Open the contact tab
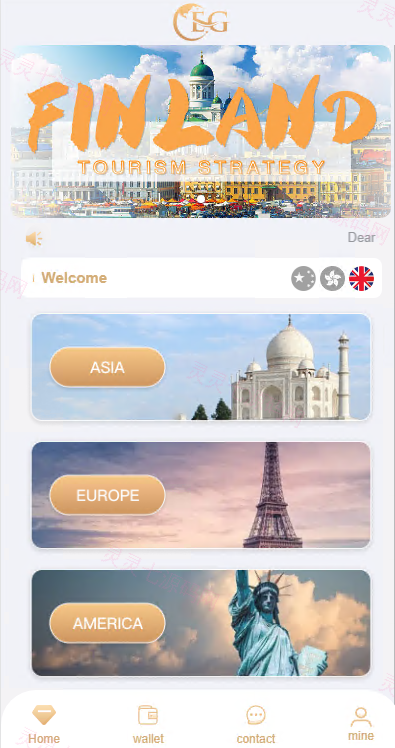The width and height of the screenshot is (395, 748). 256,725
